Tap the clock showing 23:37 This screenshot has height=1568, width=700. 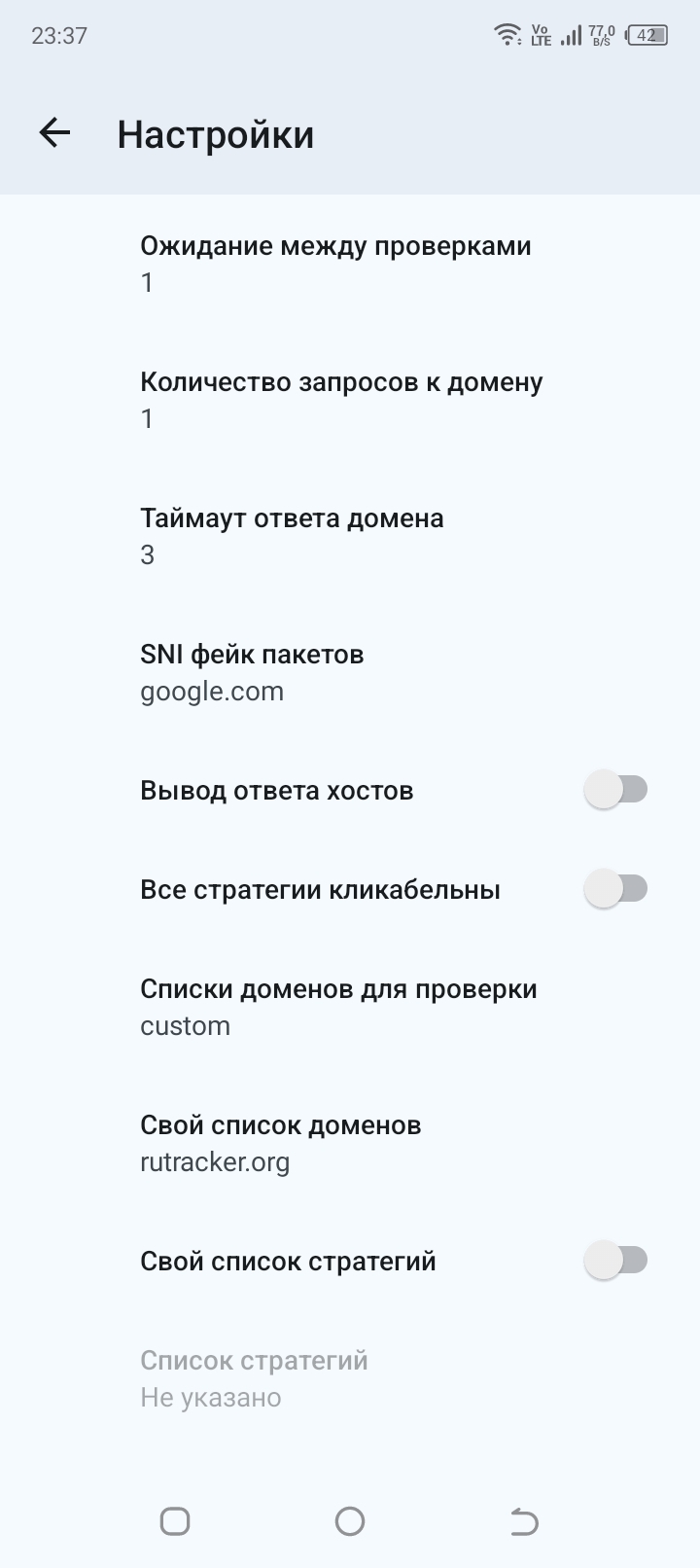[x=56, y=35]
